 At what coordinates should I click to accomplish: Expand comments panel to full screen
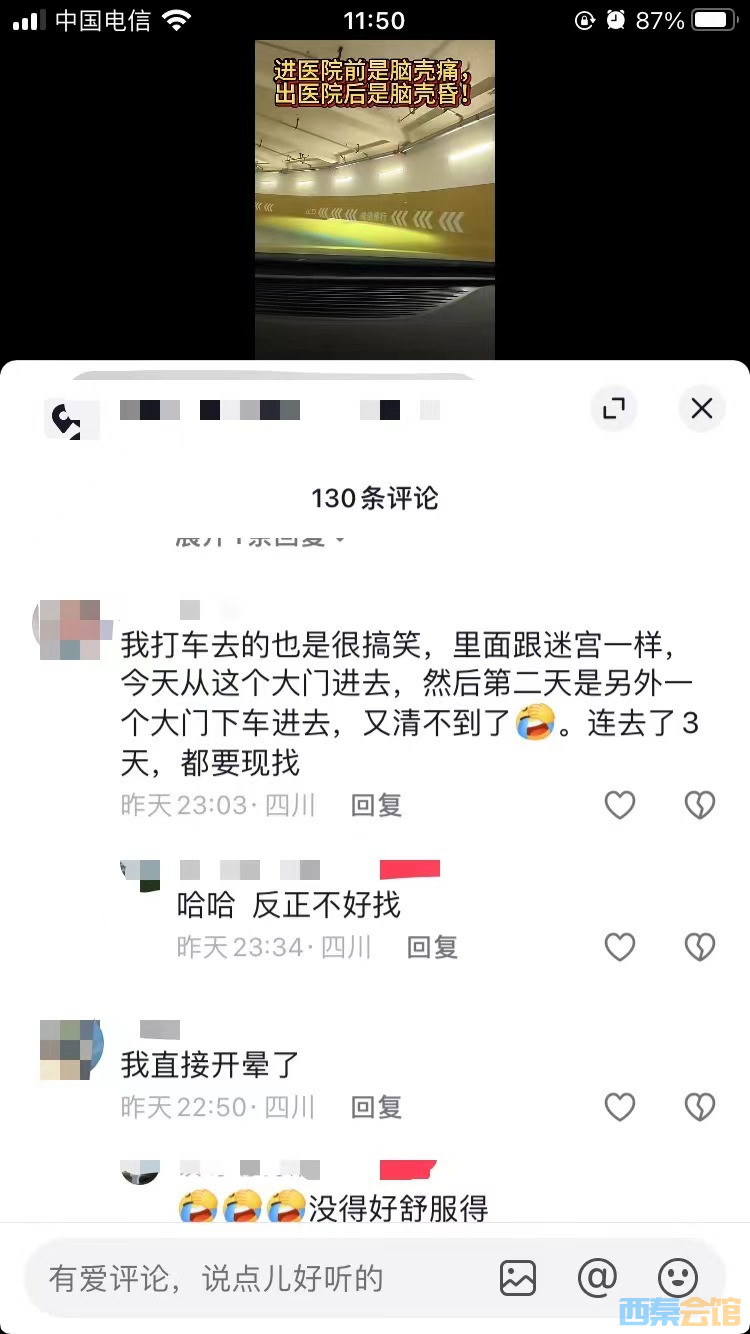[613, 408]
